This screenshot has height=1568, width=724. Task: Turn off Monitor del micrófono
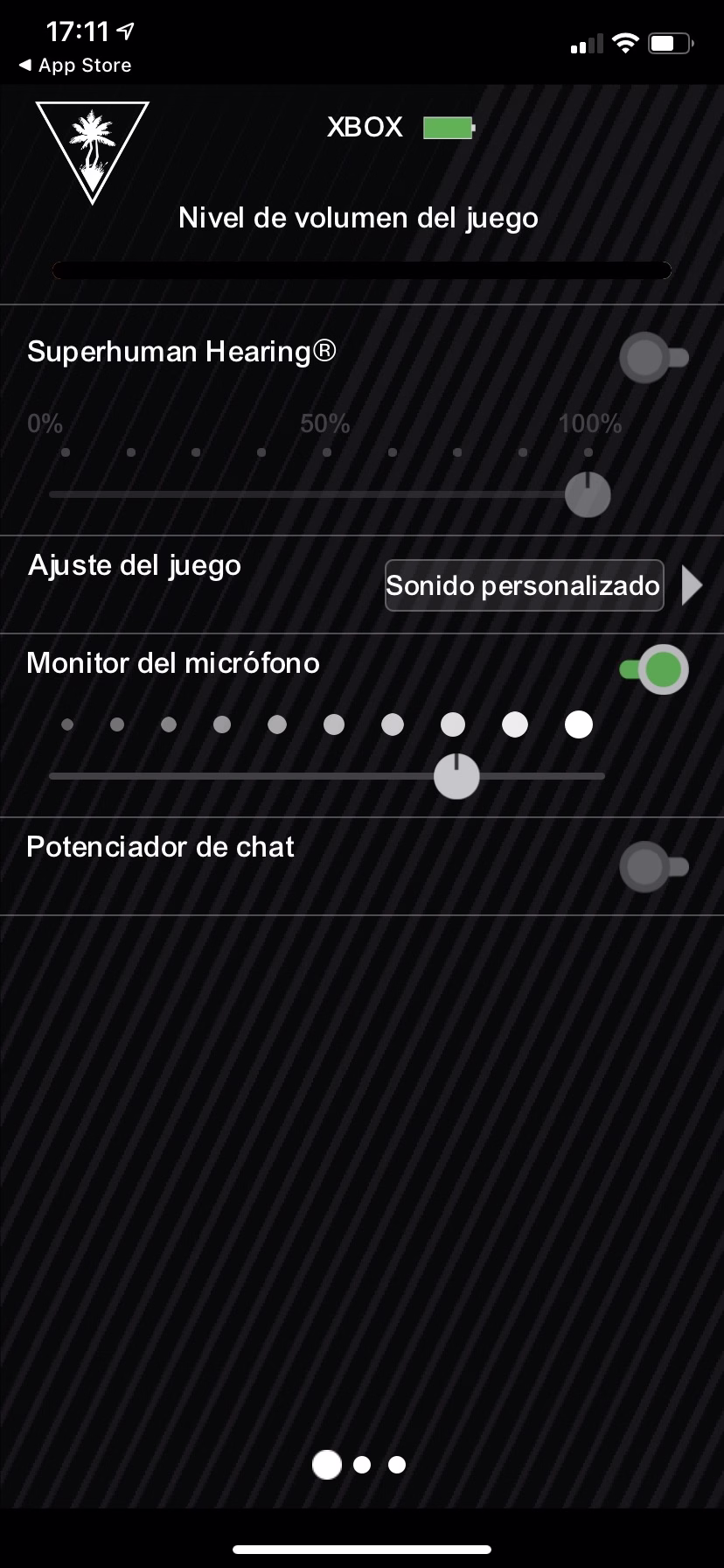[x=654, y=670]
